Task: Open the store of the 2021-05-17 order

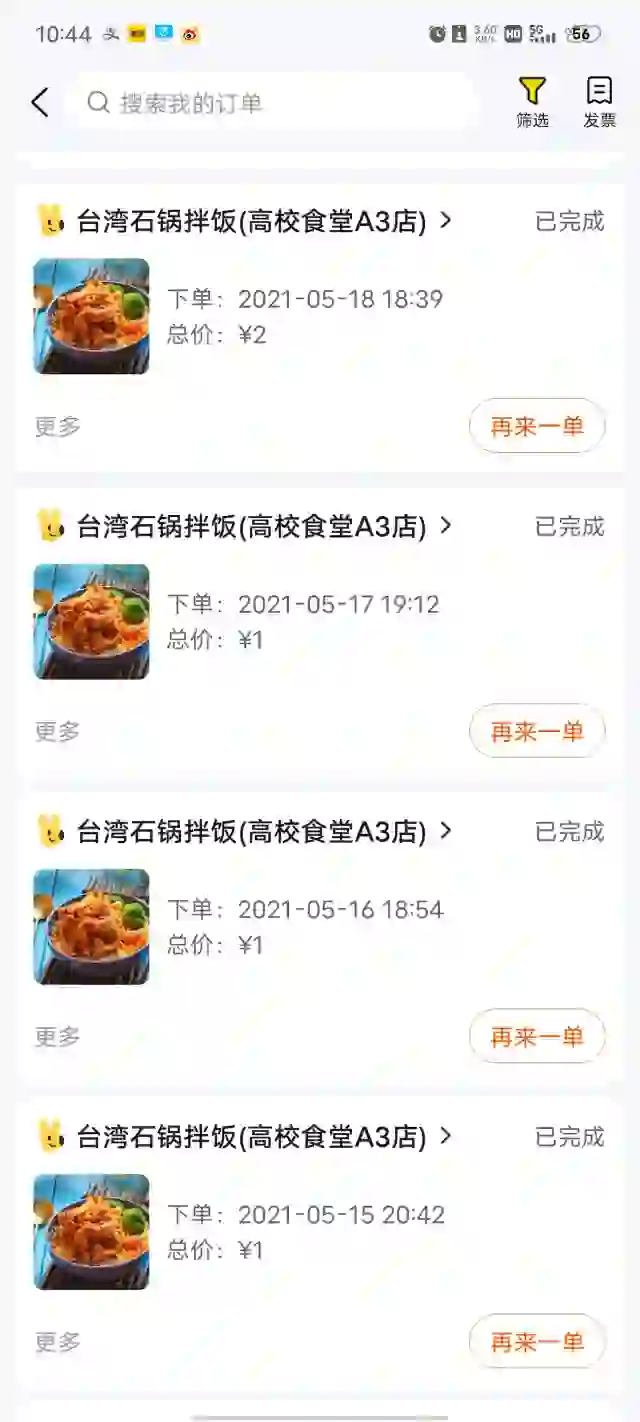Action: point(245,526)
